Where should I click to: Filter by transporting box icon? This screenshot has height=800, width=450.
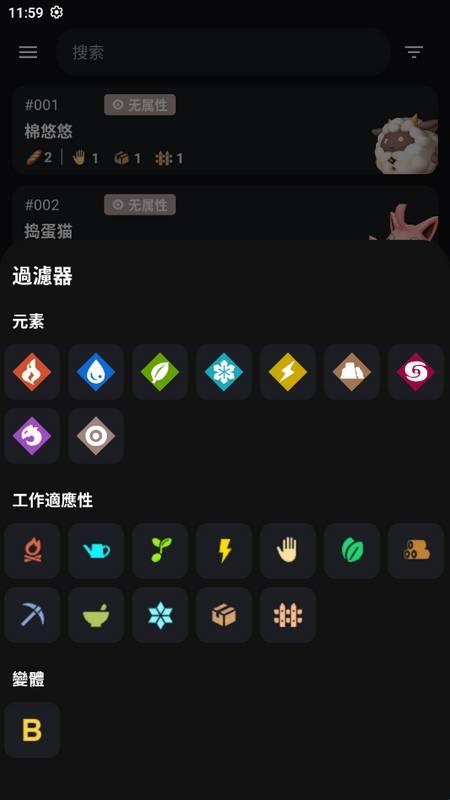[x=223, y=615]
